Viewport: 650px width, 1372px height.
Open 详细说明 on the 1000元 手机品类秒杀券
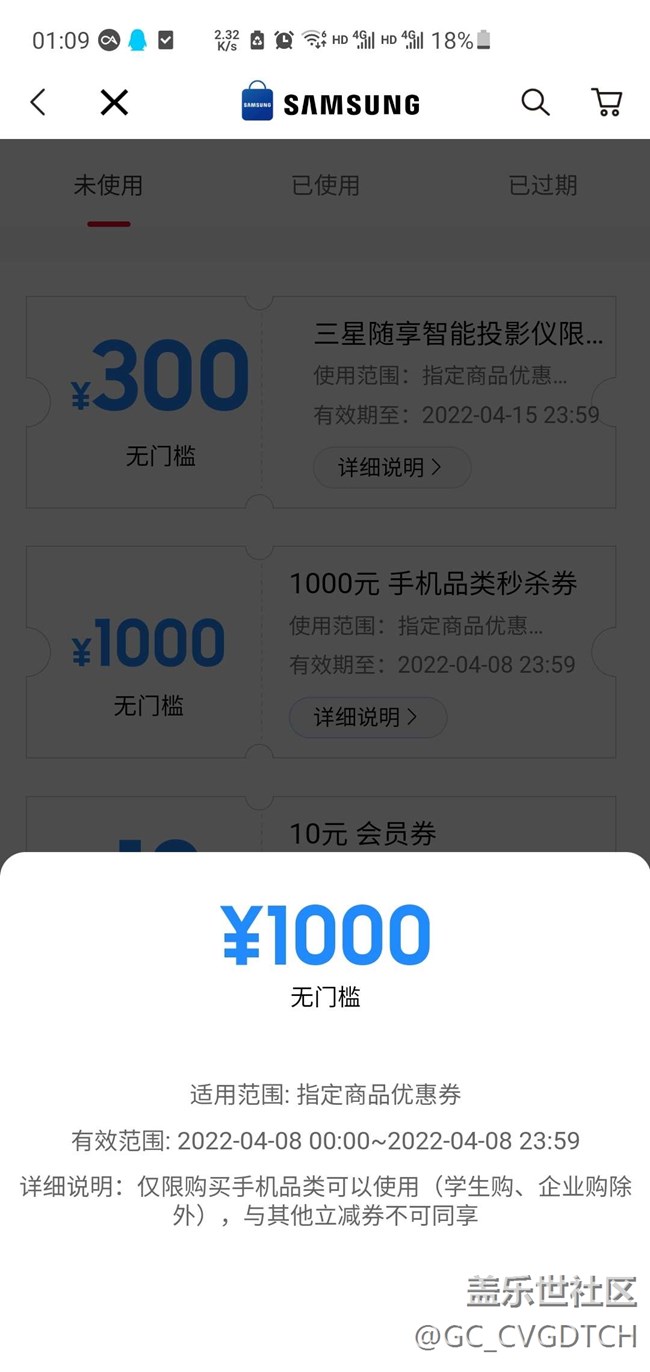[x=368, y=717]
